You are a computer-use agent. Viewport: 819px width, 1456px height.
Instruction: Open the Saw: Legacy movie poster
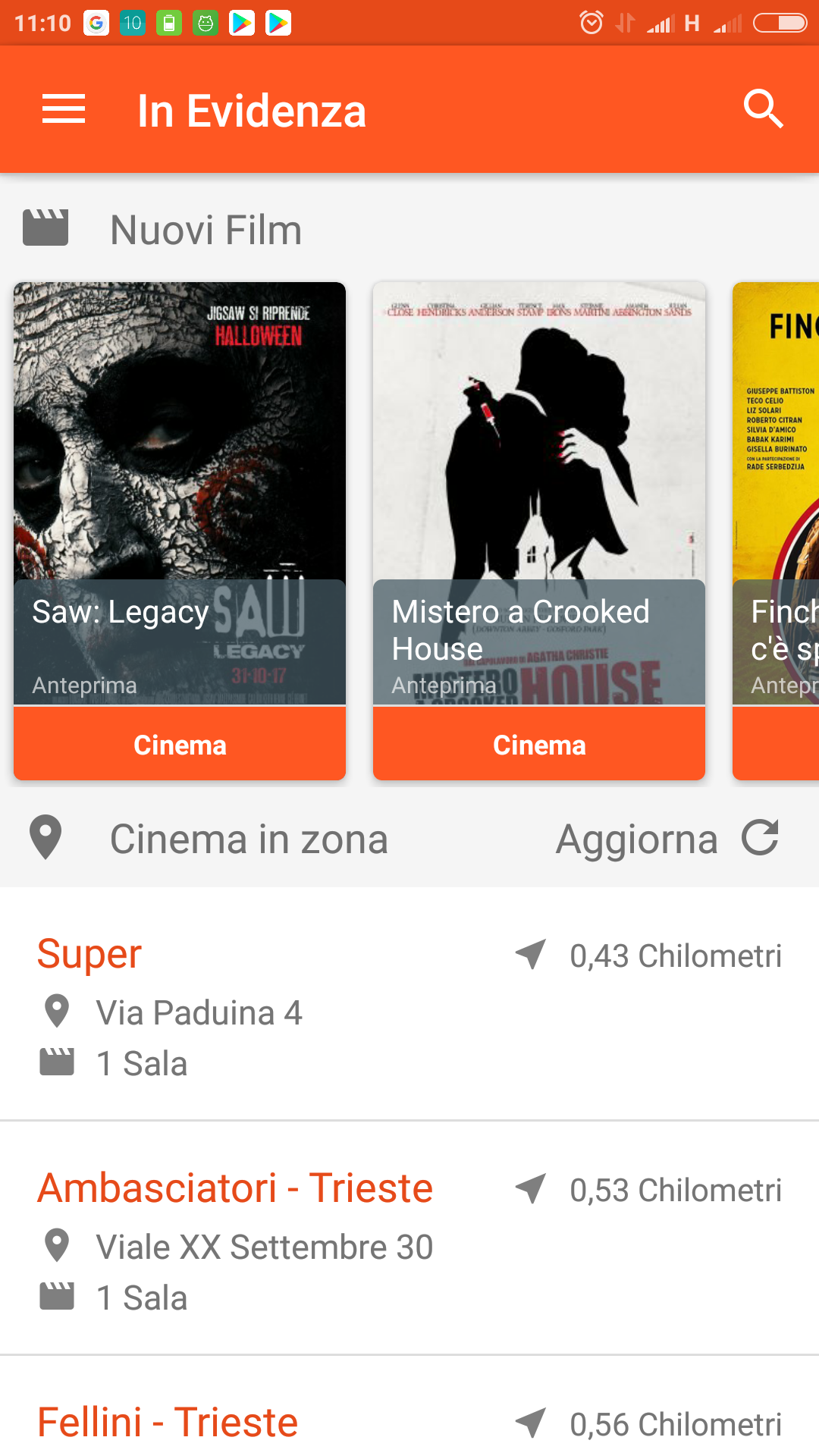click(x=180, y=494)
